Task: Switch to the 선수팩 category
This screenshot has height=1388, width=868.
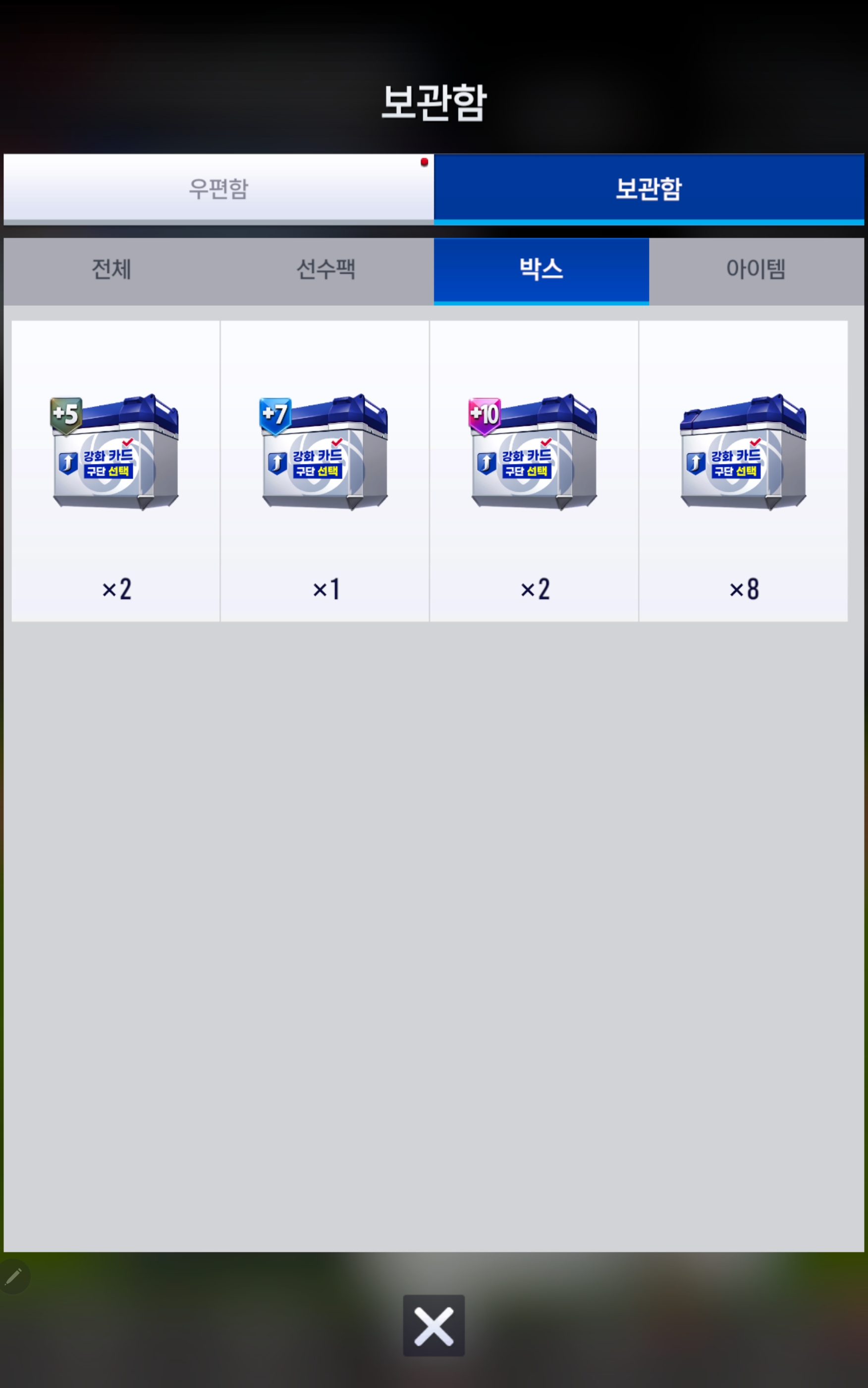Action: click(326, 269)
